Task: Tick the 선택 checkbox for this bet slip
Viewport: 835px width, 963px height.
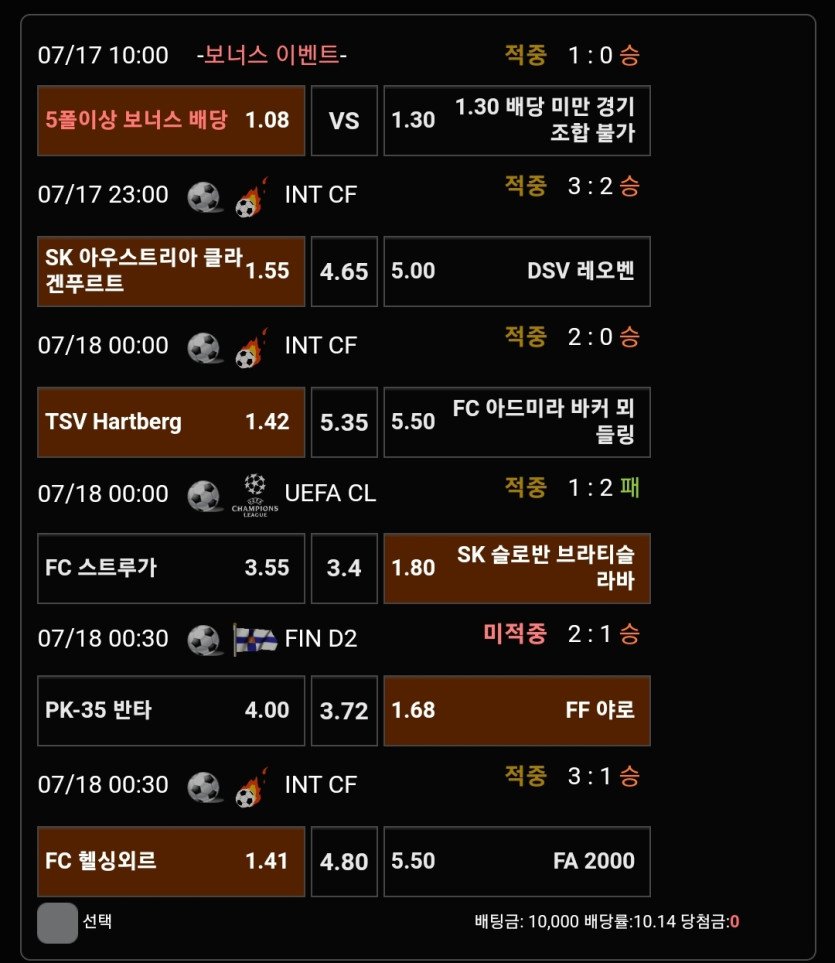Action: tap(57, 922)
